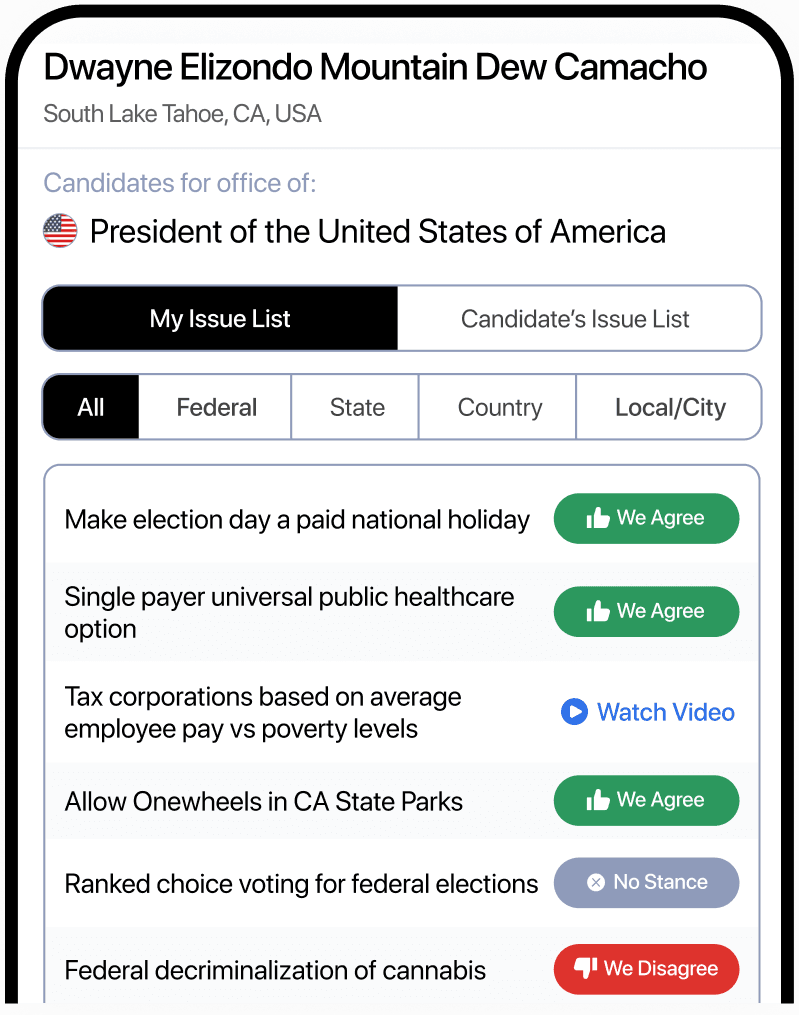Click the thumbs-up icon on election day issue
This screenshot has width=799, height=1015.
(x=598, y=518)
